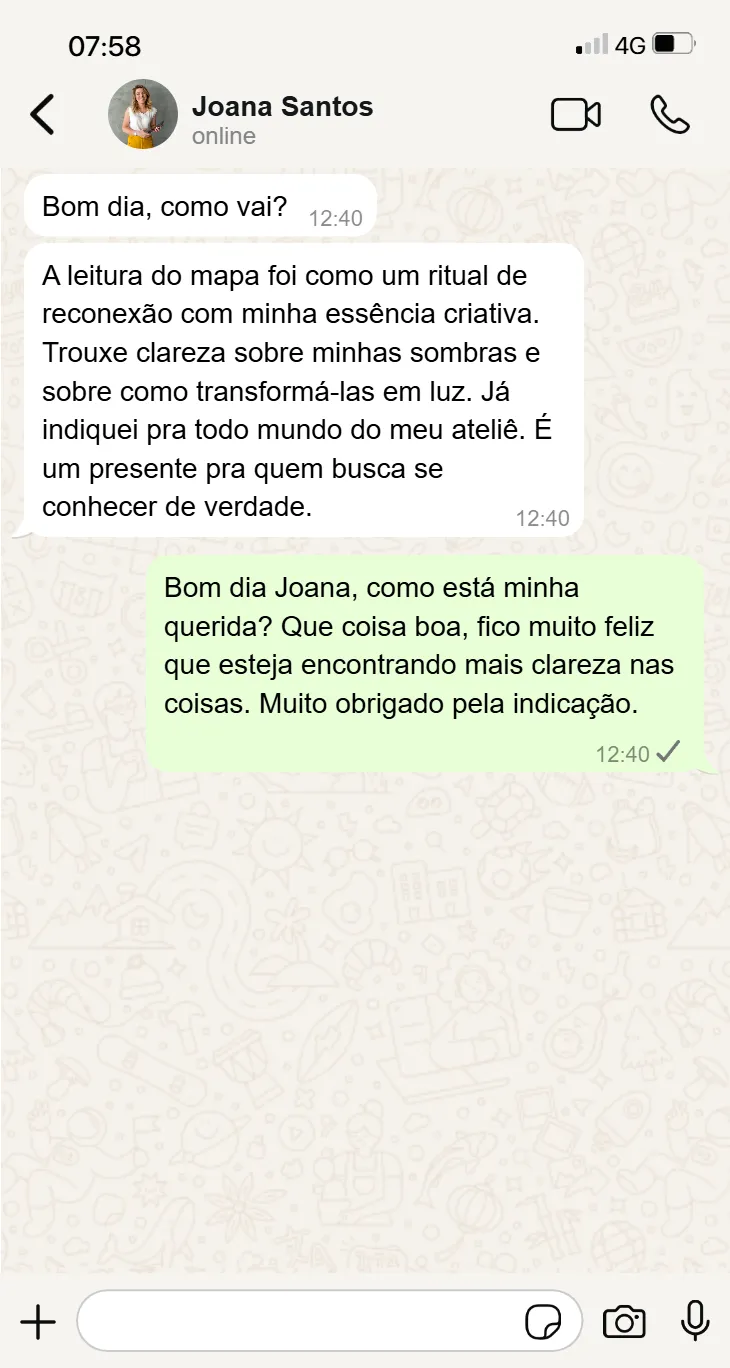Go back to the chat list
The image size is (730, 1368).
click(x=42, y=115)
